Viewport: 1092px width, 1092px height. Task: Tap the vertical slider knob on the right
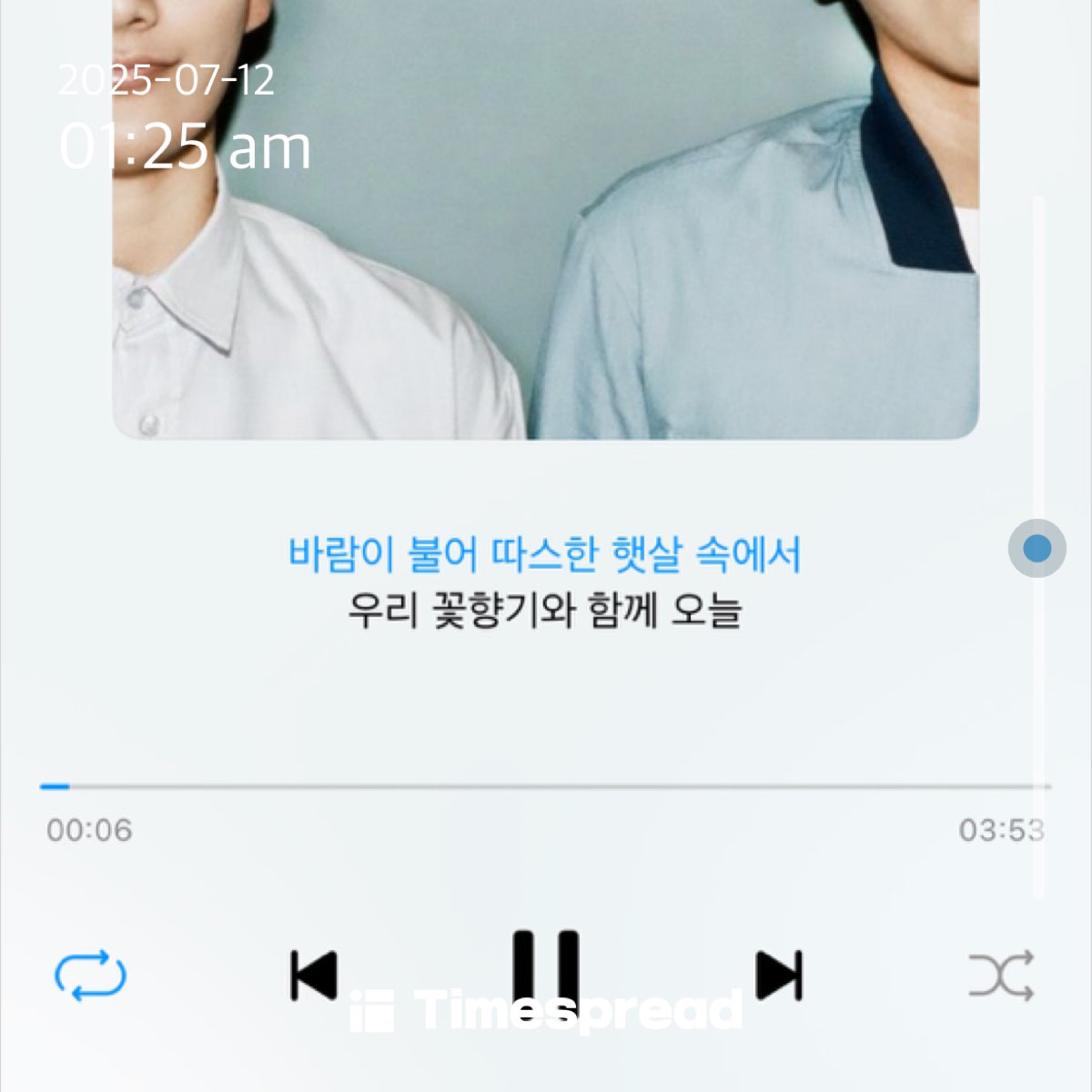pos(1037,549)
